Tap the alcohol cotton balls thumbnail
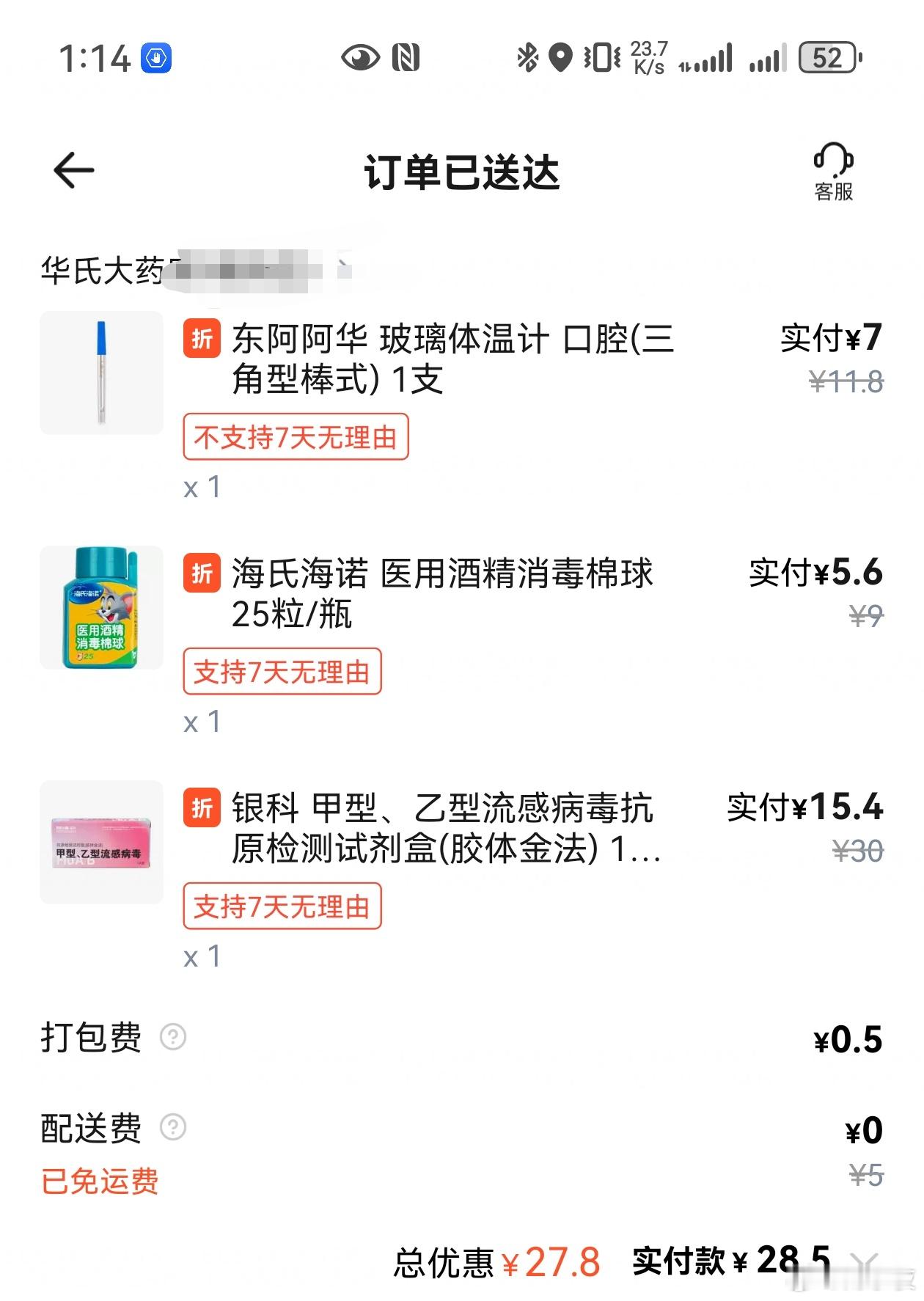The height and width of the screenshot is (1301, 924). (x=100, y=610)
